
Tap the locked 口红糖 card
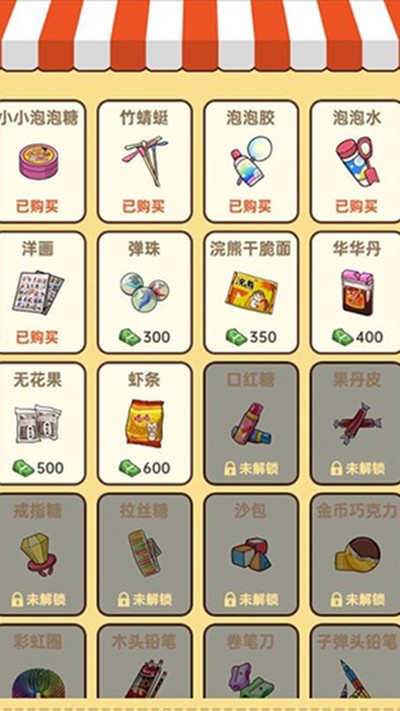251,424
